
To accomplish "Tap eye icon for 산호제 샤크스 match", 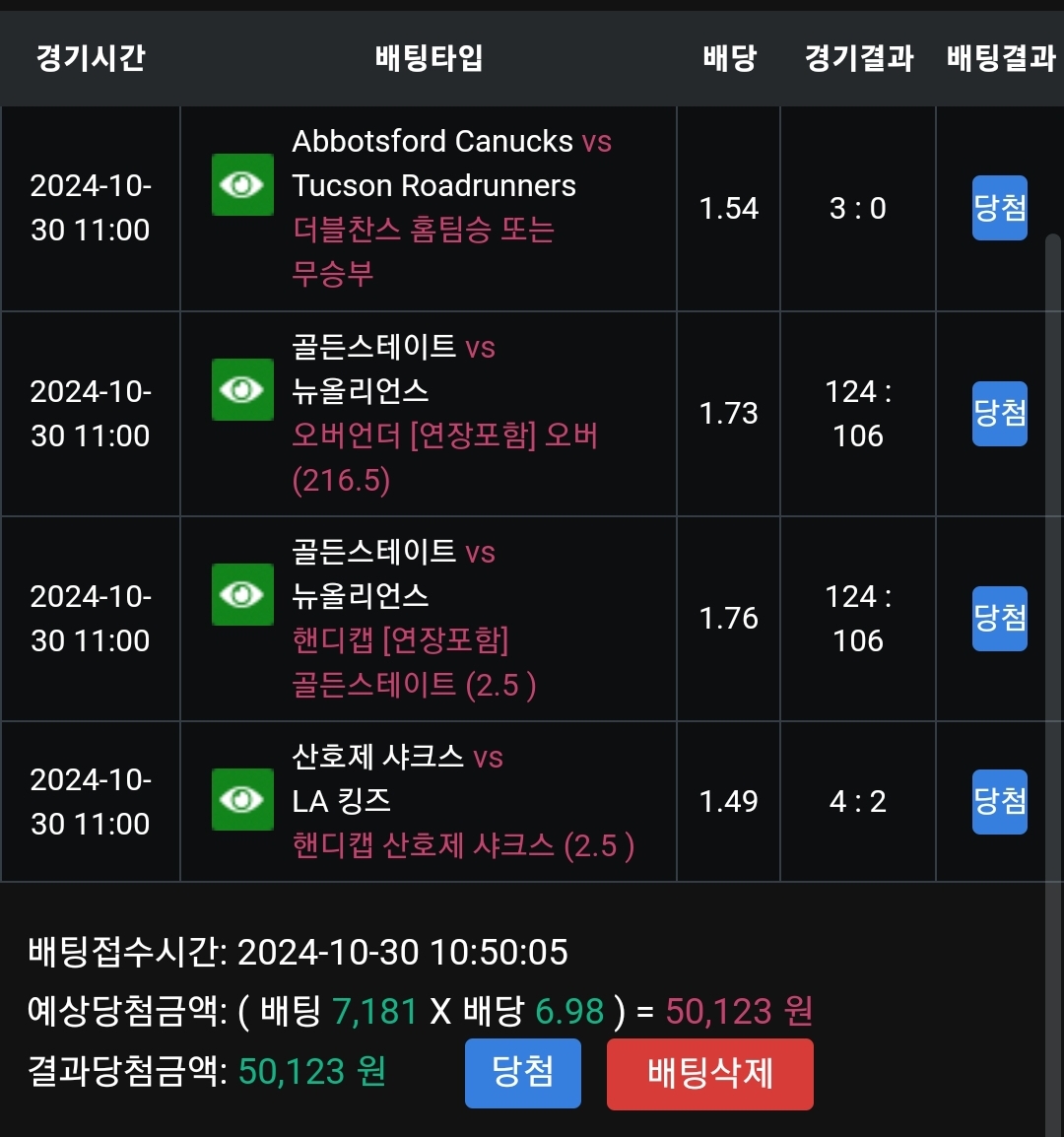I will pos(242,799).
